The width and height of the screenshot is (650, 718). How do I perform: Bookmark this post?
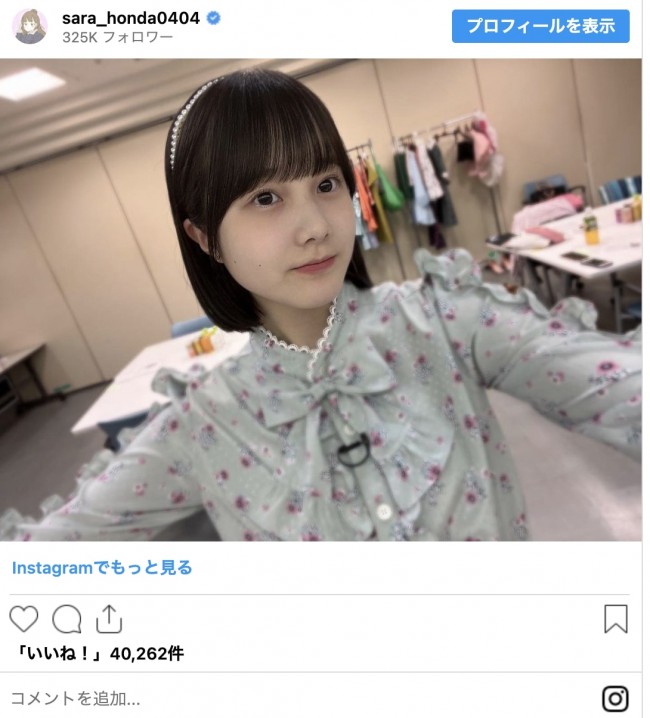[616, 619]
